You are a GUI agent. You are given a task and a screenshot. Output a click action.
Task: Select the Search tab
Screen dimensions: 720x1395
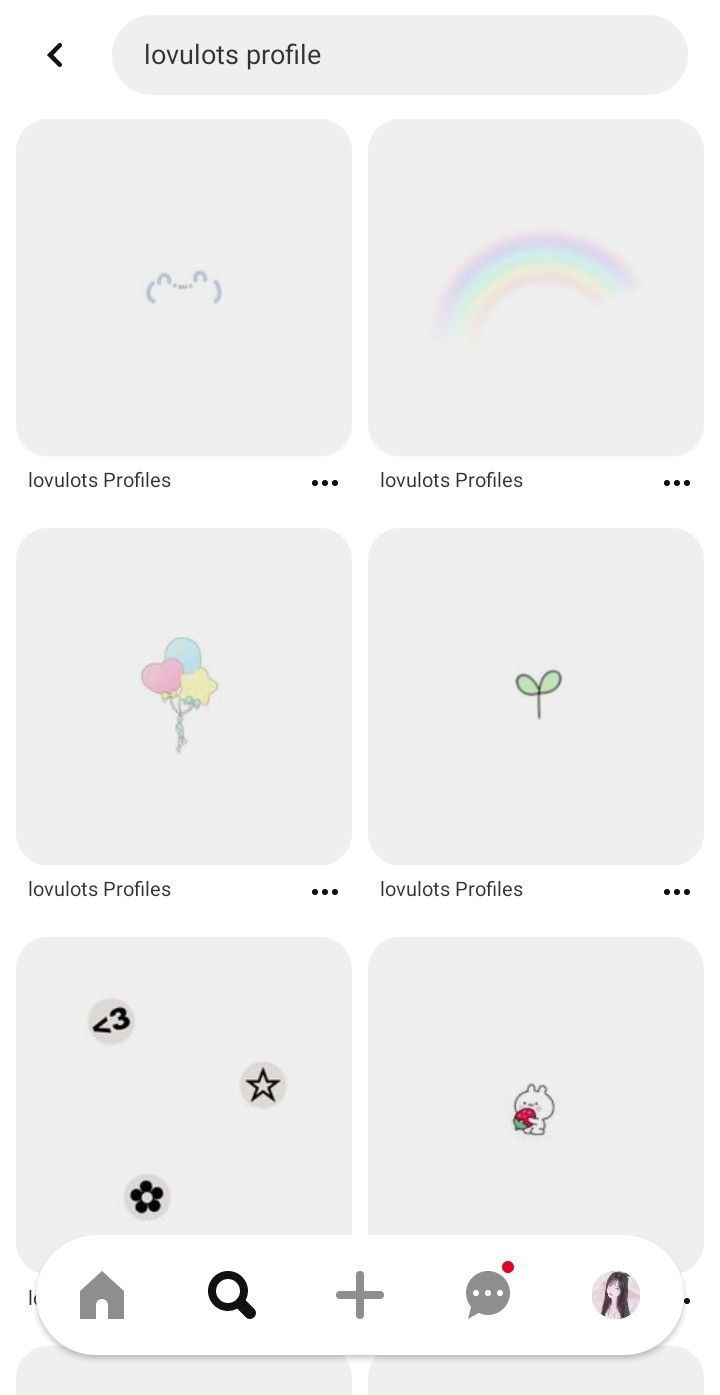(231, 1296)
